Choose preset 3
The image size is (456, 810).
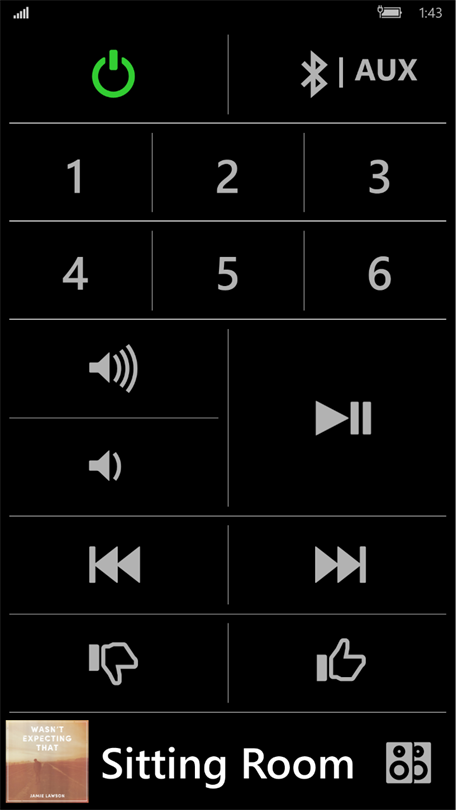click(x=379, y=177)
